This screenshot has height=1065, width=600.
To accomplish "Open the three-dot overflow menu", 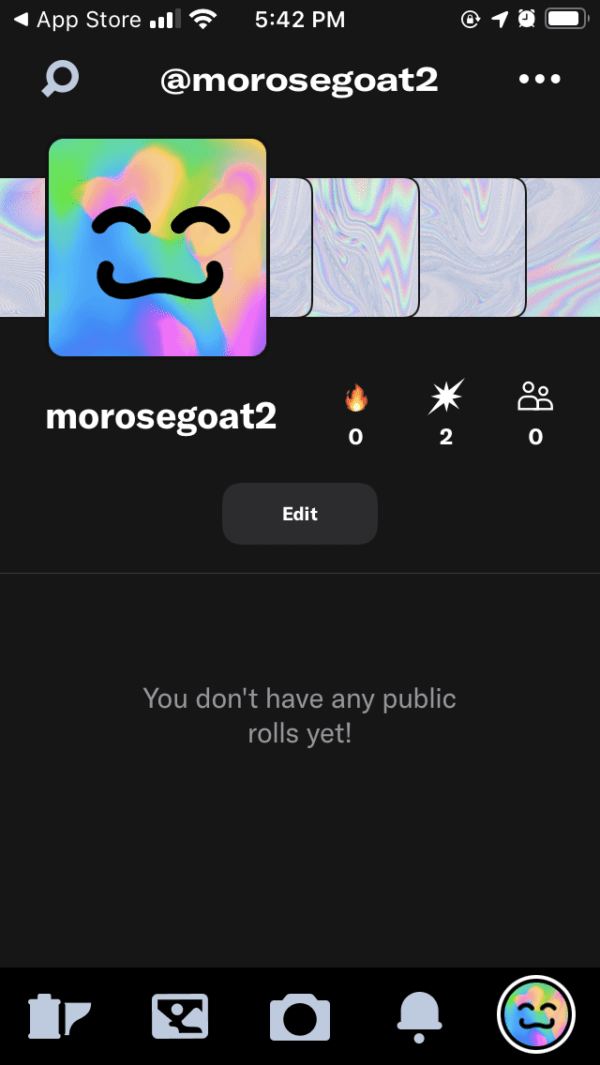I will pyautogui.click(x=540, y=79).
